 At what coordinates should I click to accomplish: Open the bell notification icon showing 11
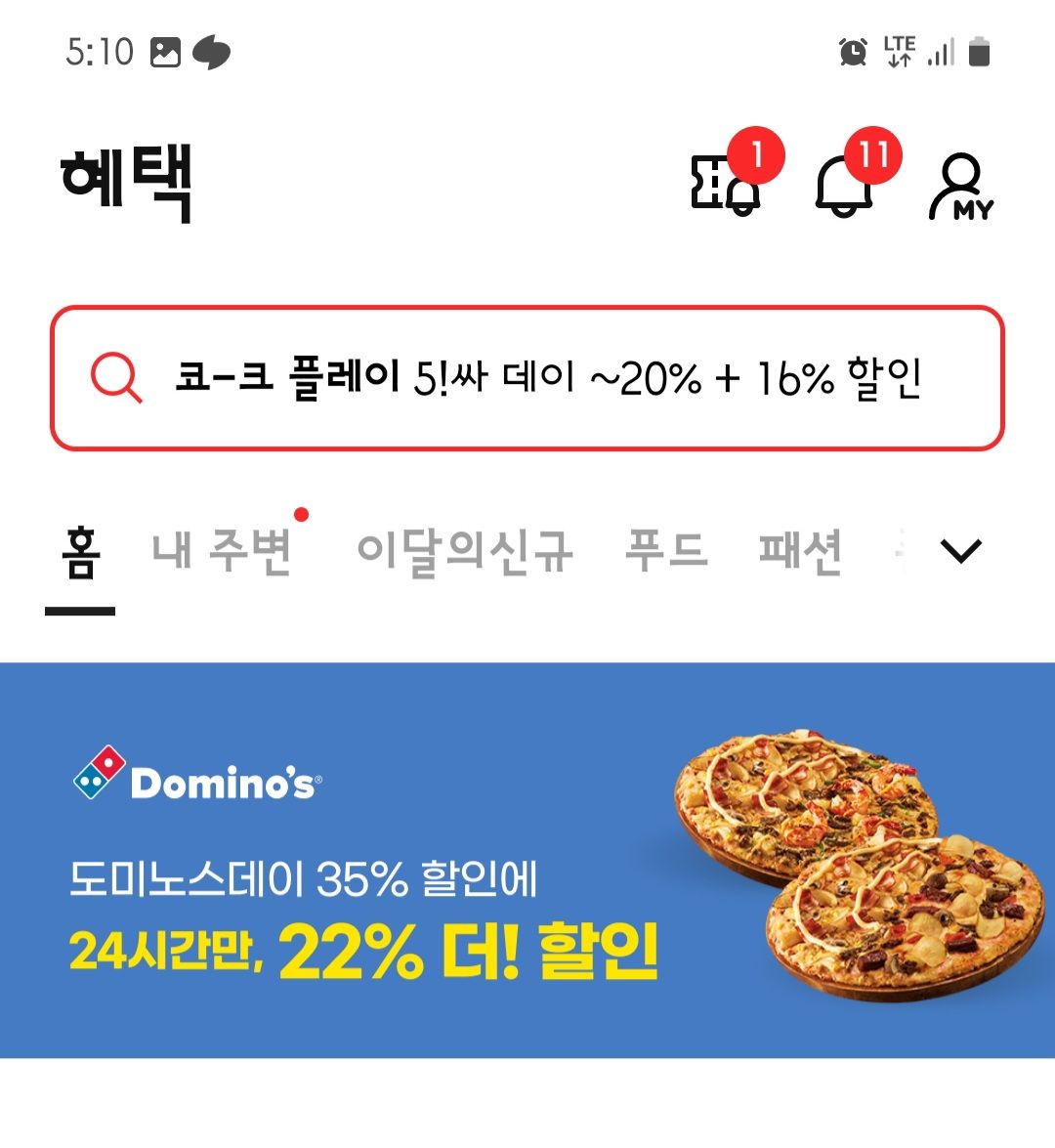point(845,188)
